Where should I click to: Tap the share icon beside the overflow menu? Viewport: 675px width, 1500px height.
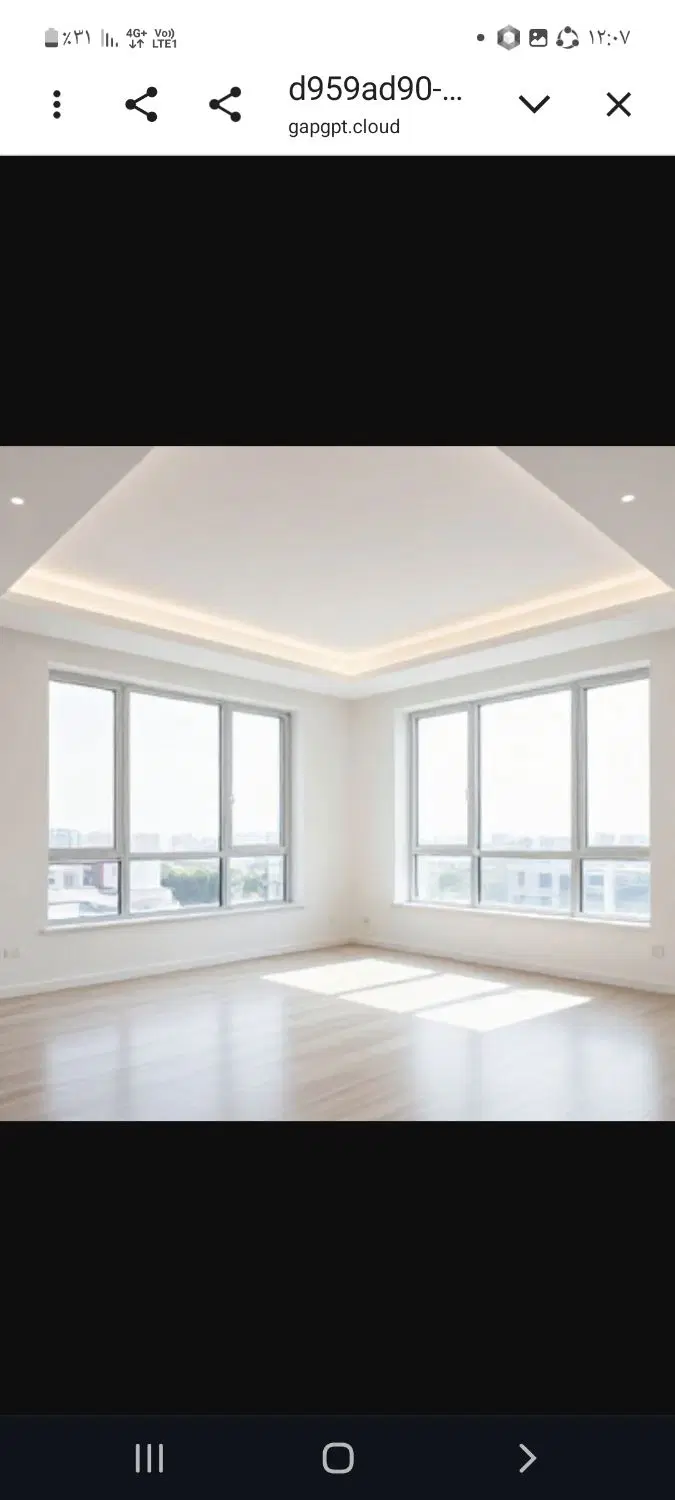[x=141, y=104]
